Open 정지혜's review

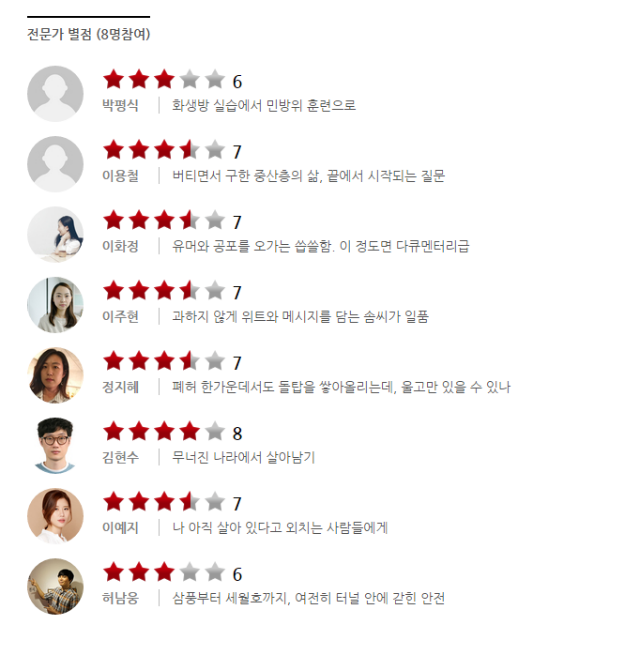[341, 387]
